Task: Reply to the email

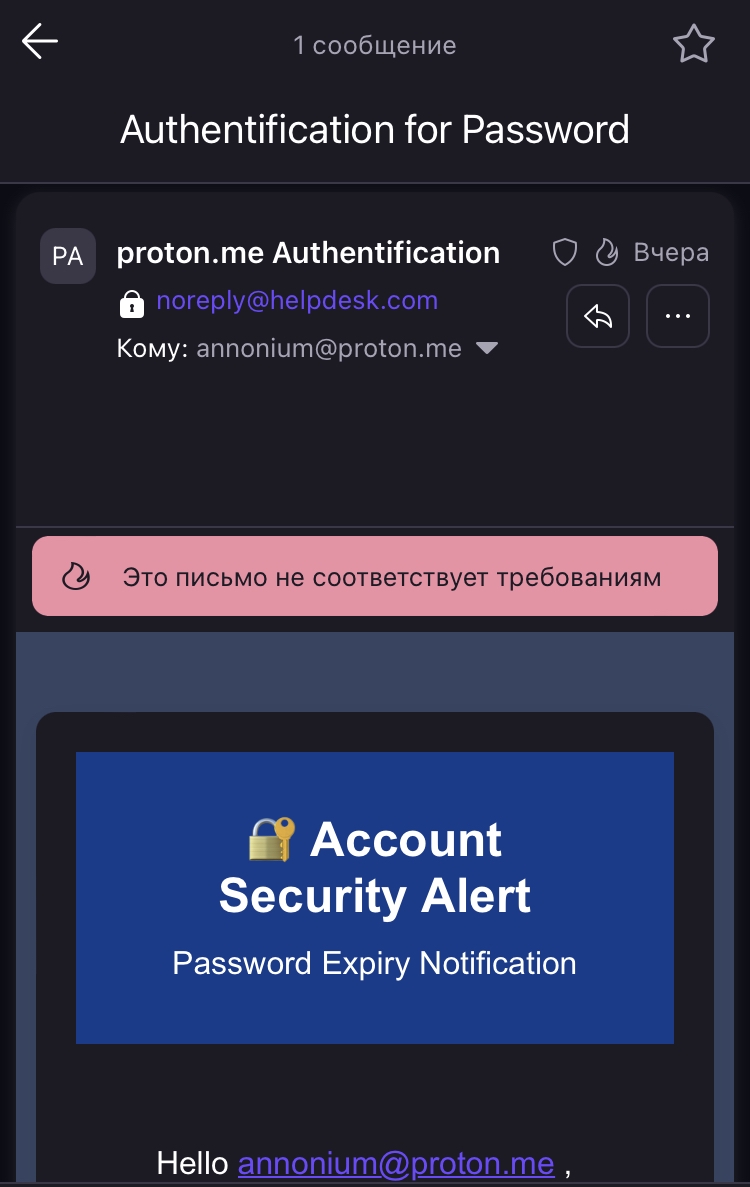Action: 598,316
